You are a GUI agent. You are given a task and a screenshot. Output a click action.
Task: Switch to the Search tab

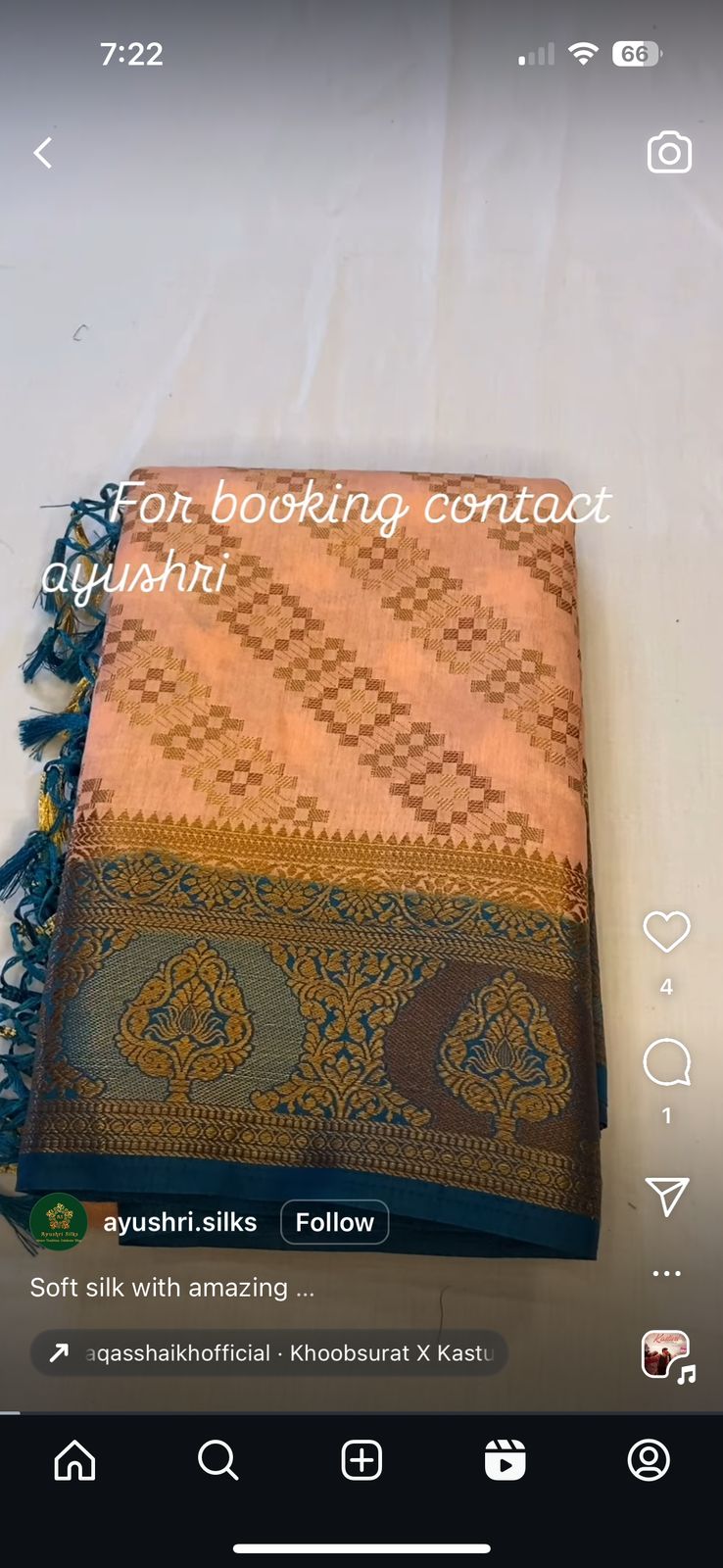(x=217, y=1460)
